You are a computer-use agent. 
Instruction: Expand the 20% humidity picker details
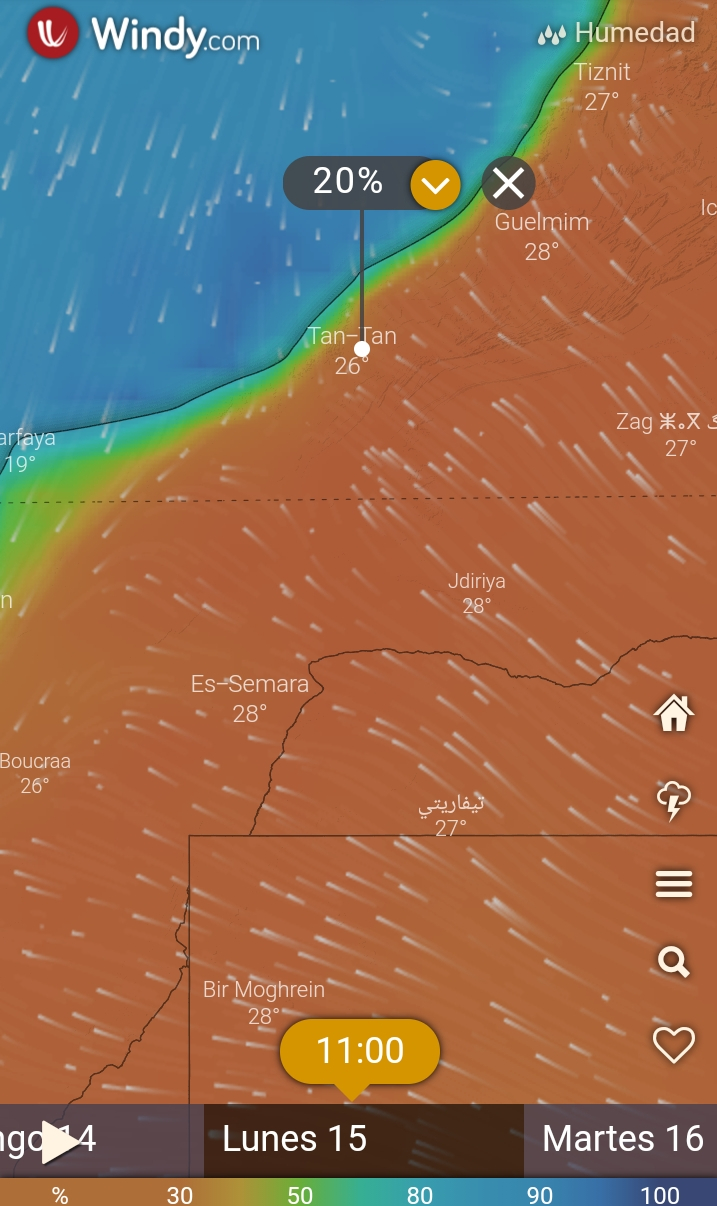pyautogui.click(x=435, y=185)
